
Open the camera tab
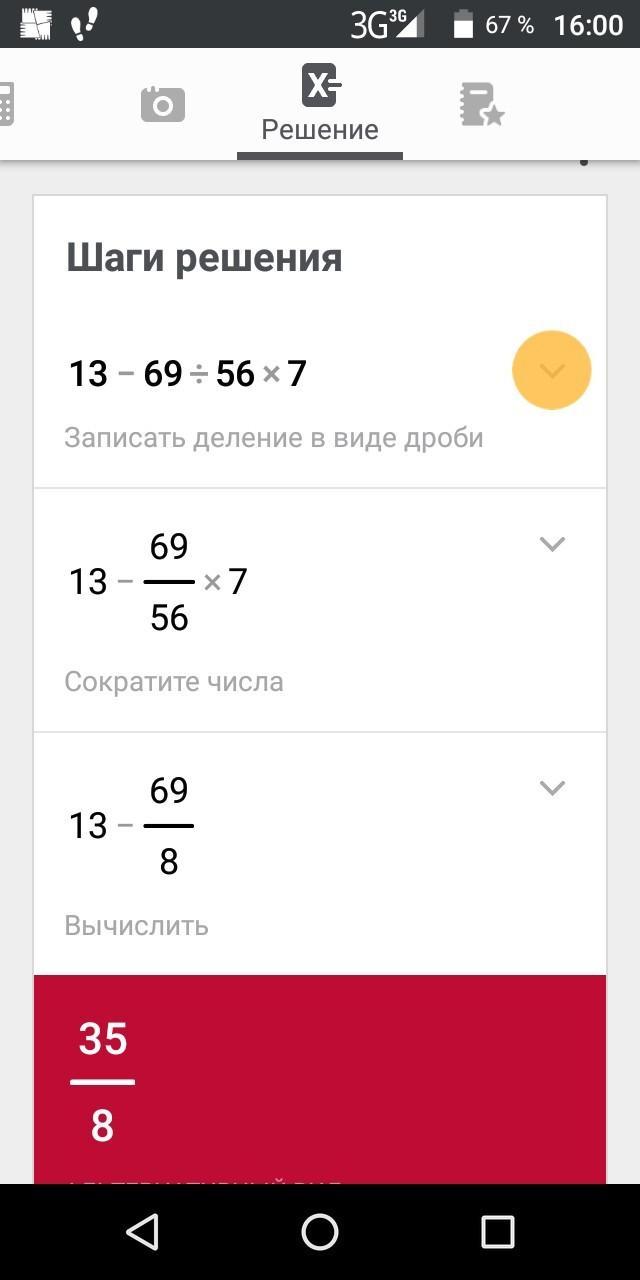coord(163,103)
